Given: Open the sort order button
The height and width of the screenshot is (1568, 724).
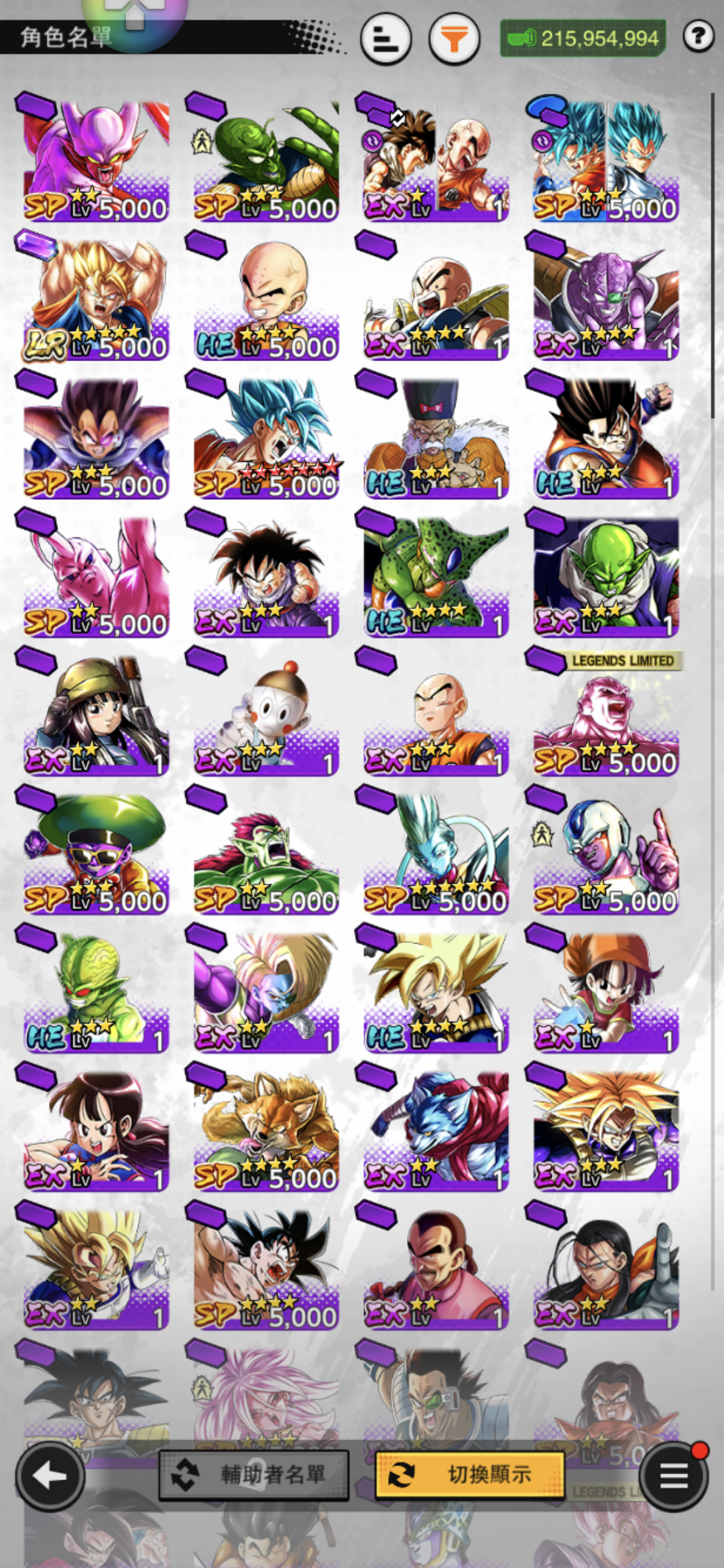Looking at the screenshot, I should 385,39.
